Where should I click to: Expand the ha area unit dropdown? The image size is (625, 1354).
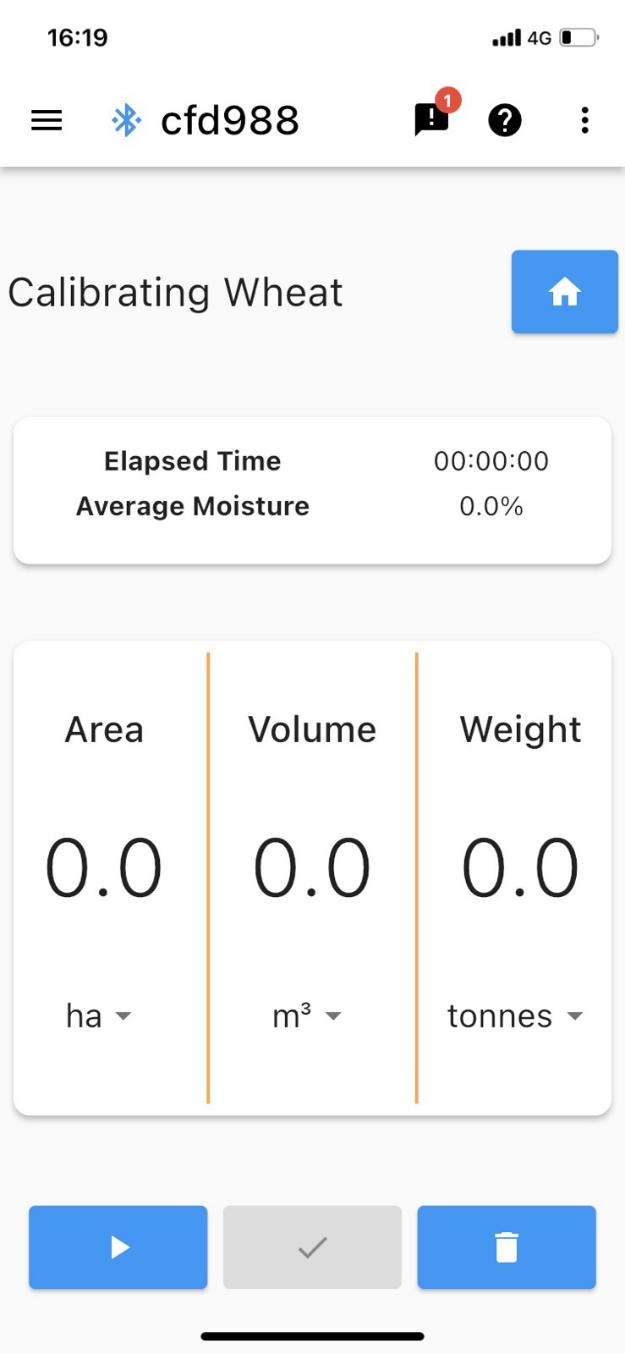[99, 1016]
